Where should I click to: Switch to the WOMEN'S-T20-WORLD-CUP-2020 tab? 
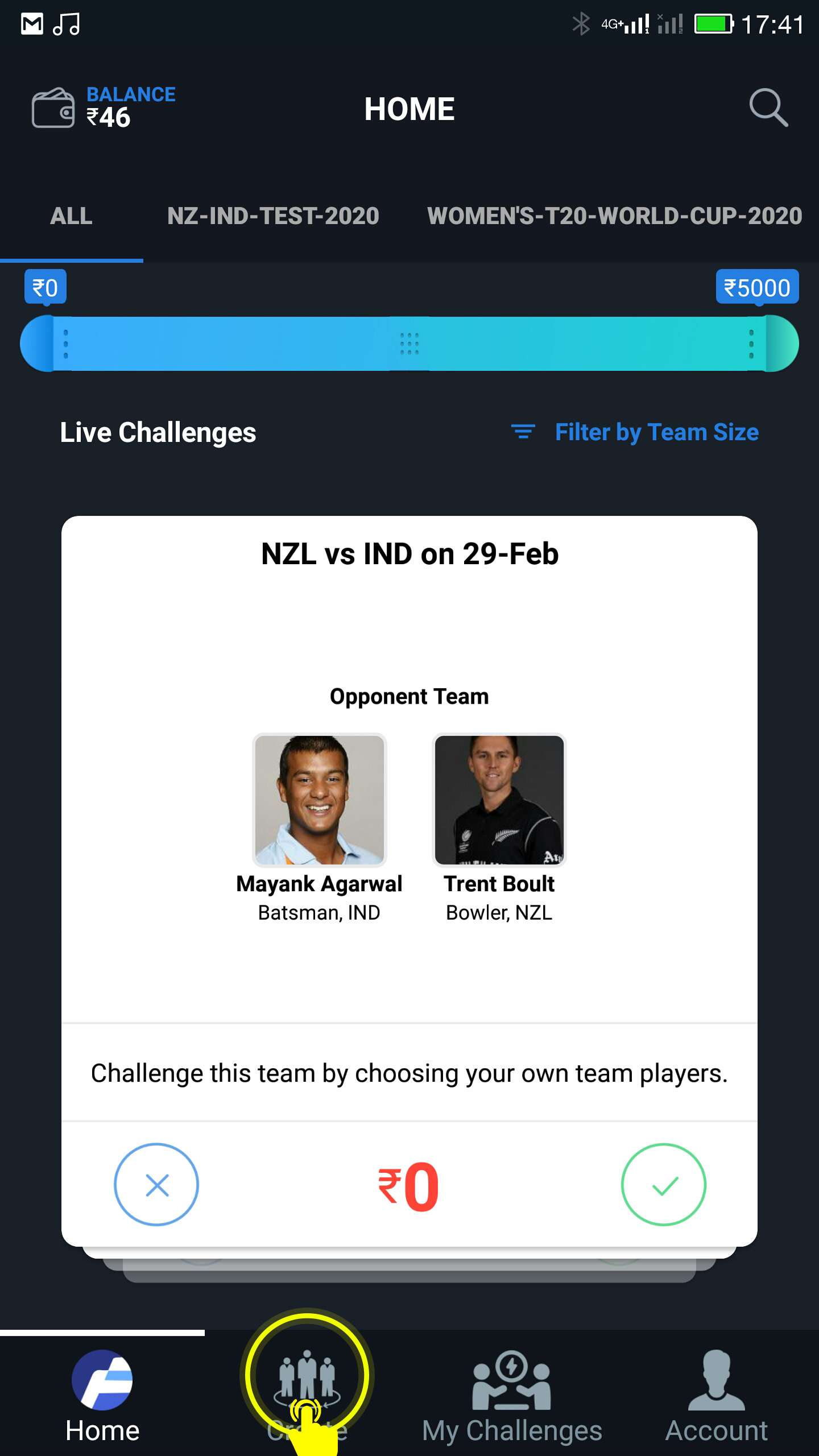614,216
